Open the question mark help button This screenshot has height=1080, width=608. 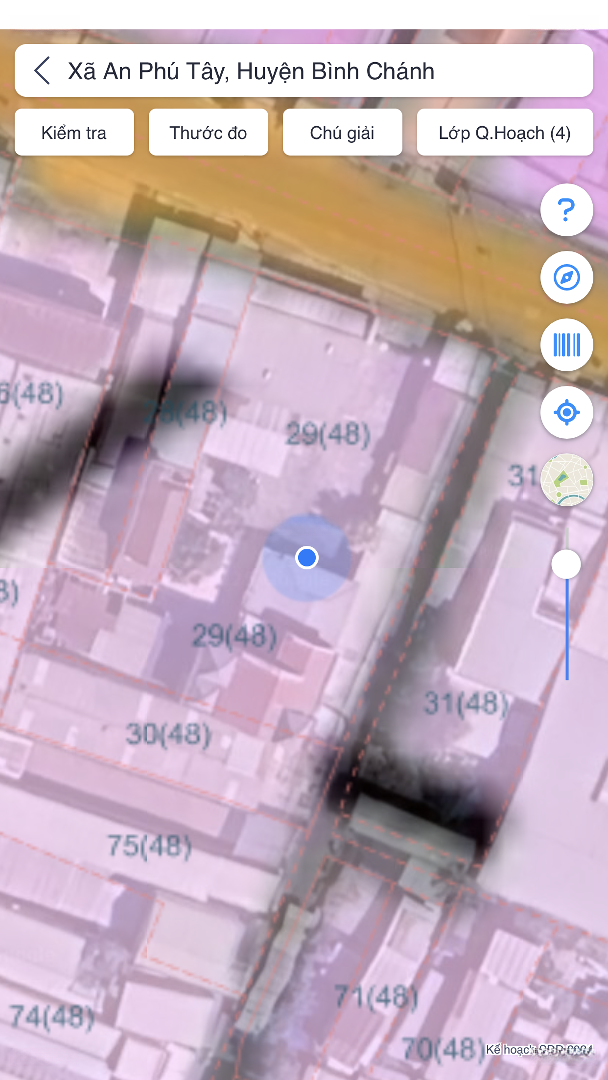(566, 210)
